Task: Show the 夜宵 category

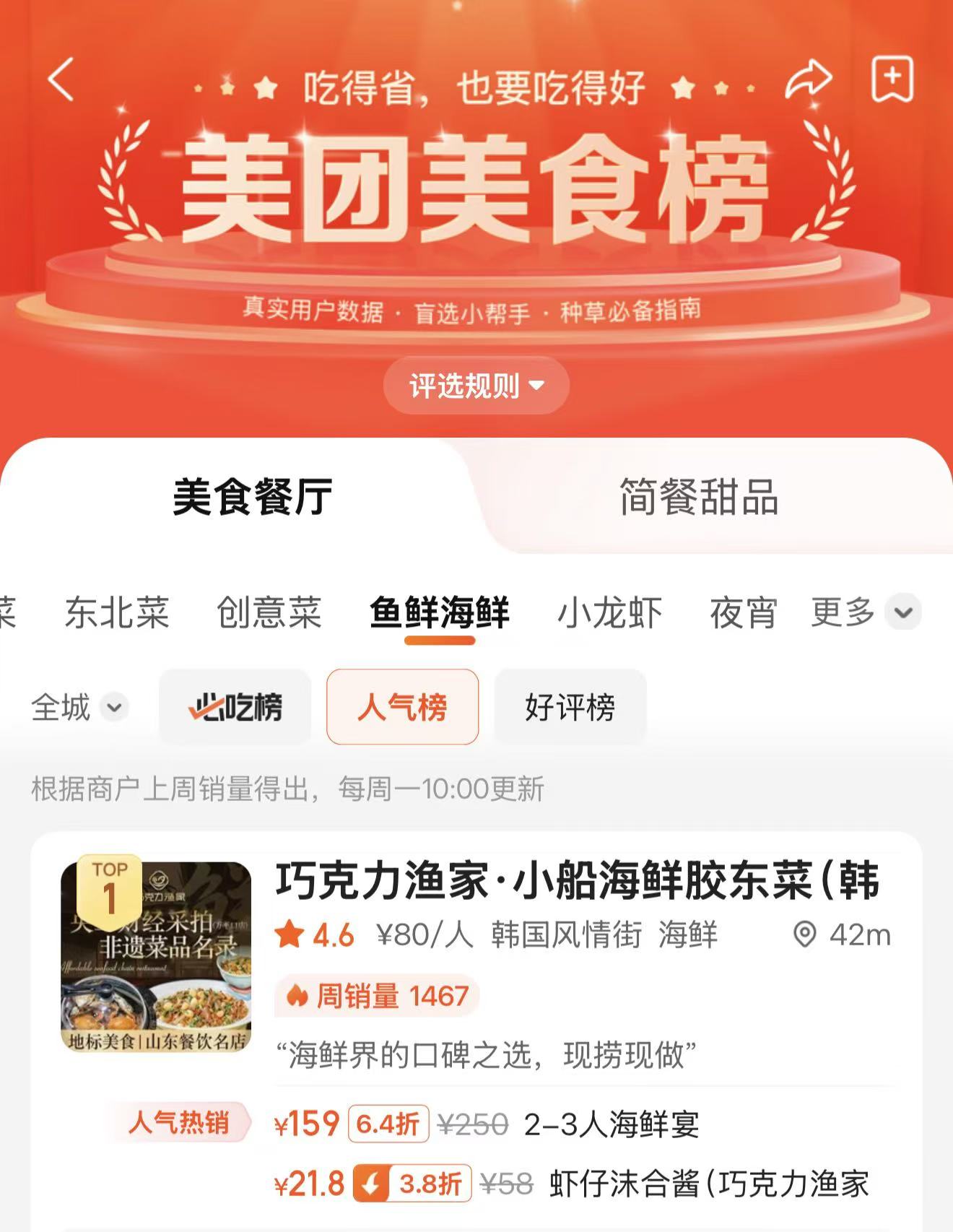Action: pyautogui.click(x=743, y=612)
